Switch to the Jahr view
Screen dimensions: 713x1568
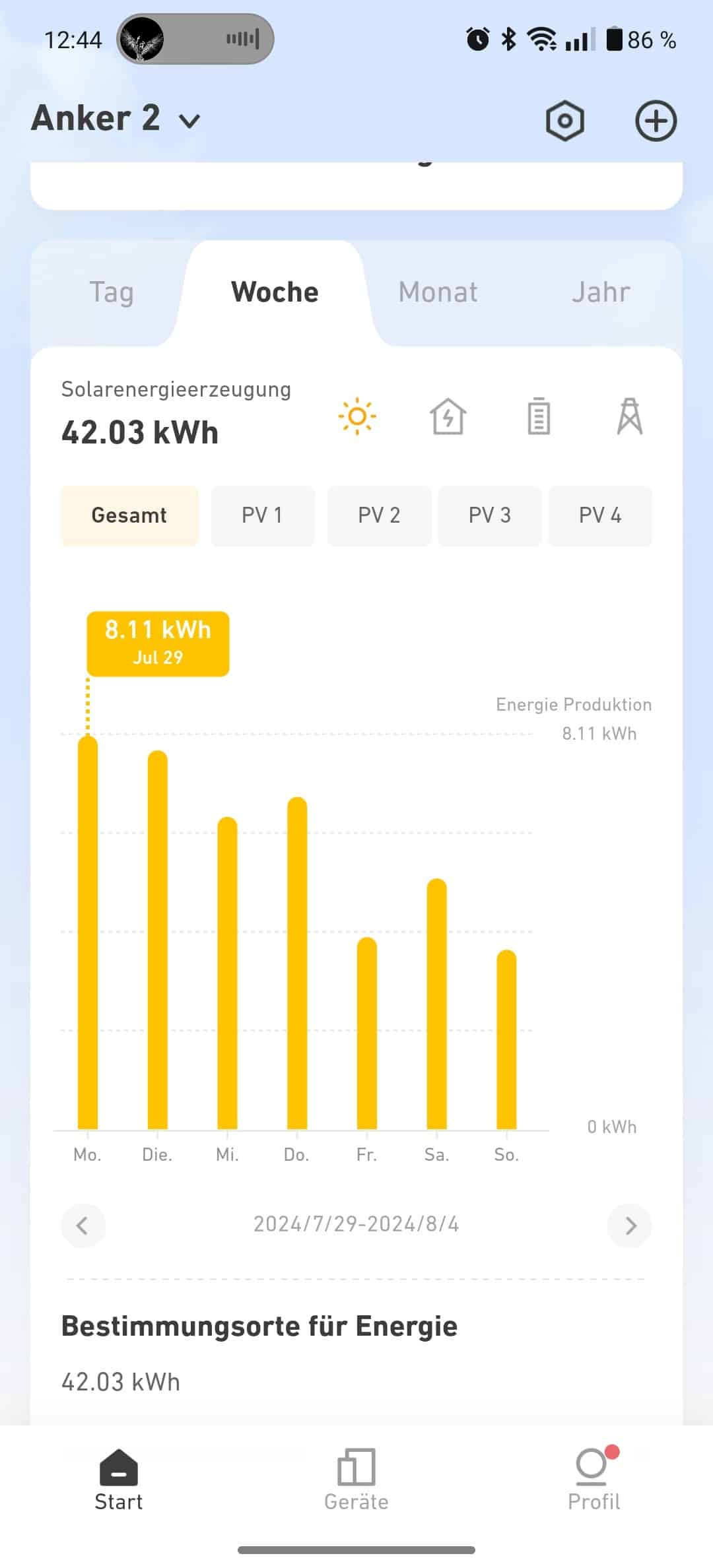[601, 292]
